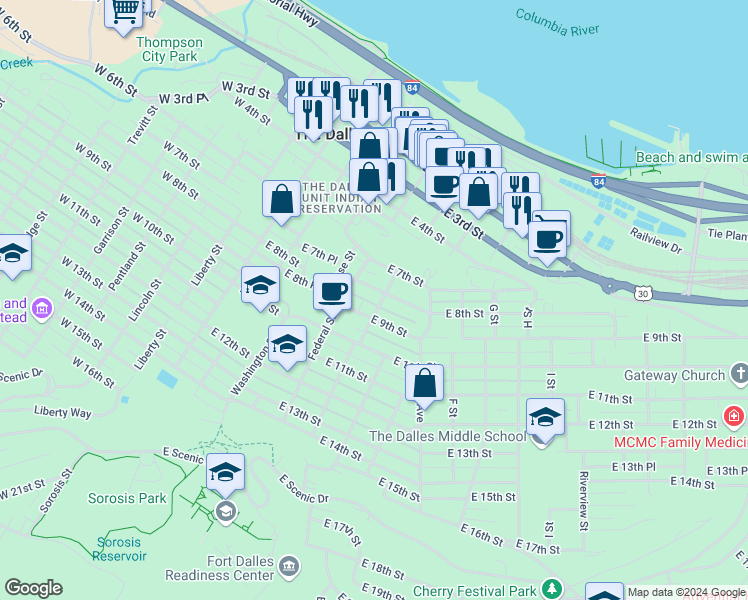Open the coffee cup marker near Railview Dr
748x600 pixels.
(x=546, y=239)
